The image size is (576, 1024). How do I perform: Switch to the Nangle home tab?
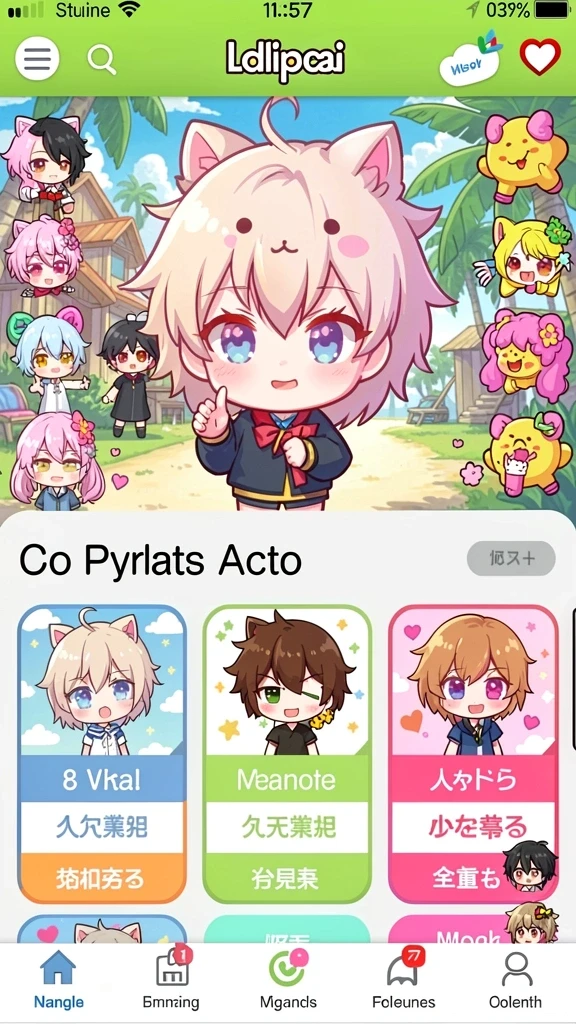click(x=59, y=980)
